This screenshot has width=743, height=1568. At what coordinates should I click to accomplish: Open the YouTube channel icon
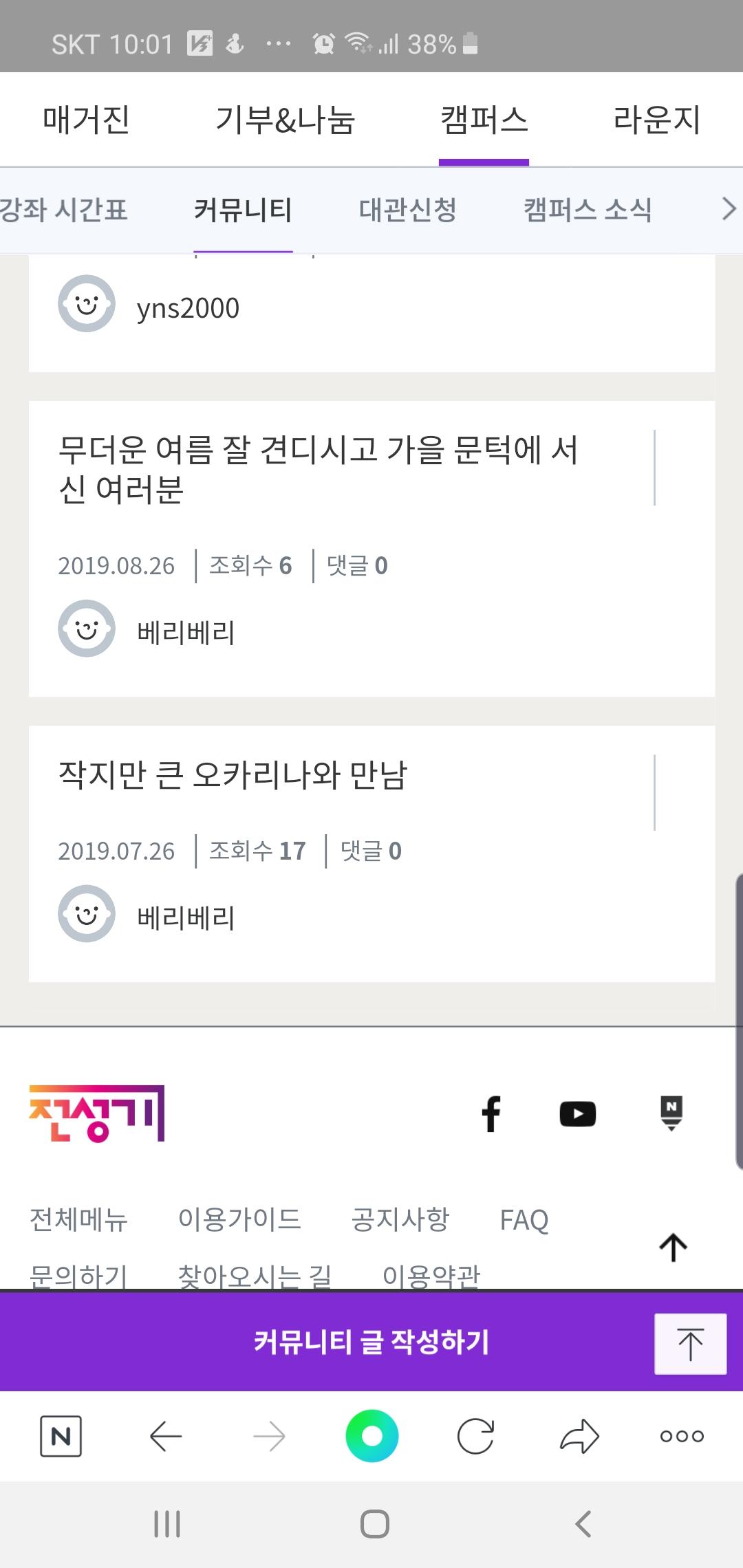click(x=577, y=1113)
